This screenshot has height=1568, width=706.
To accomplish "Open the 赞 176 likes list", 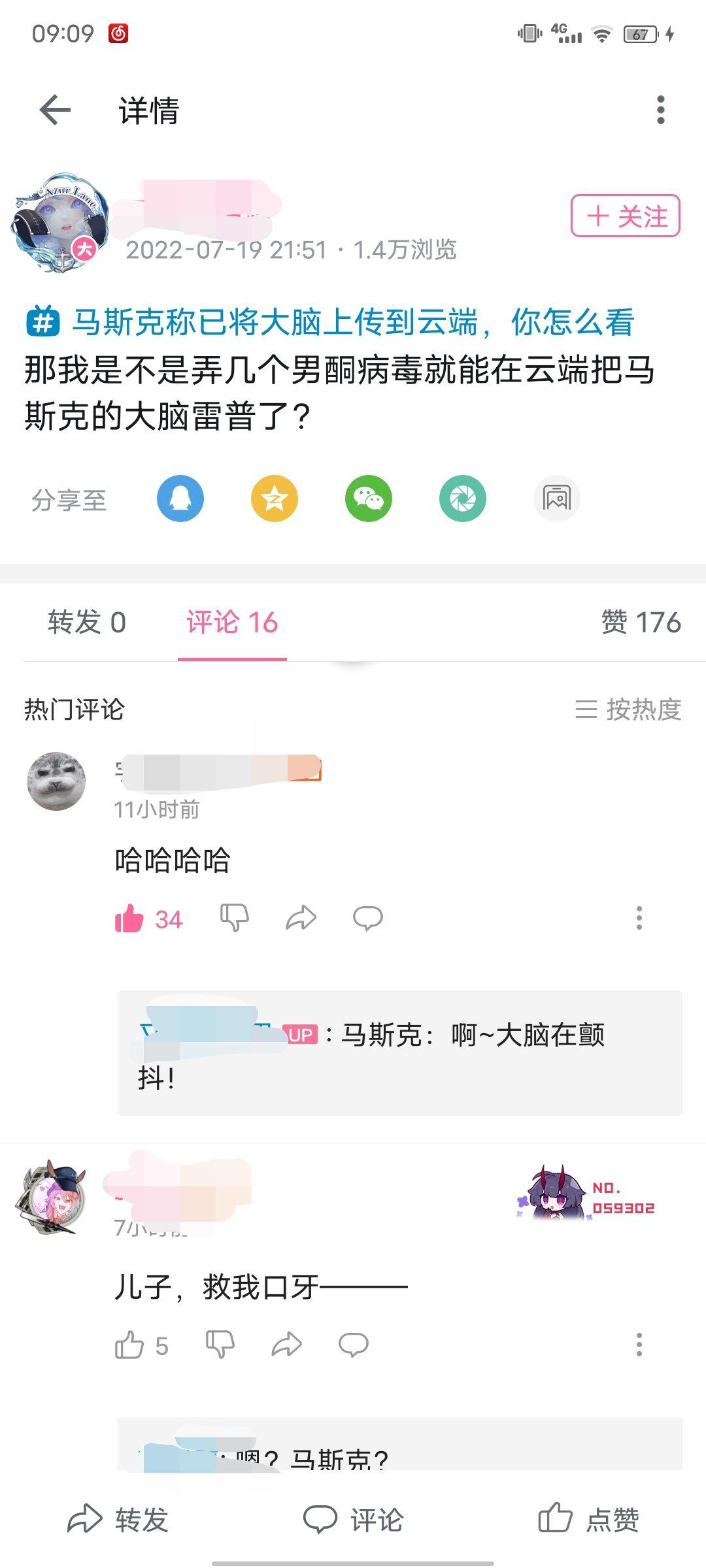I will pyautogui.click(x=641, y=622).
